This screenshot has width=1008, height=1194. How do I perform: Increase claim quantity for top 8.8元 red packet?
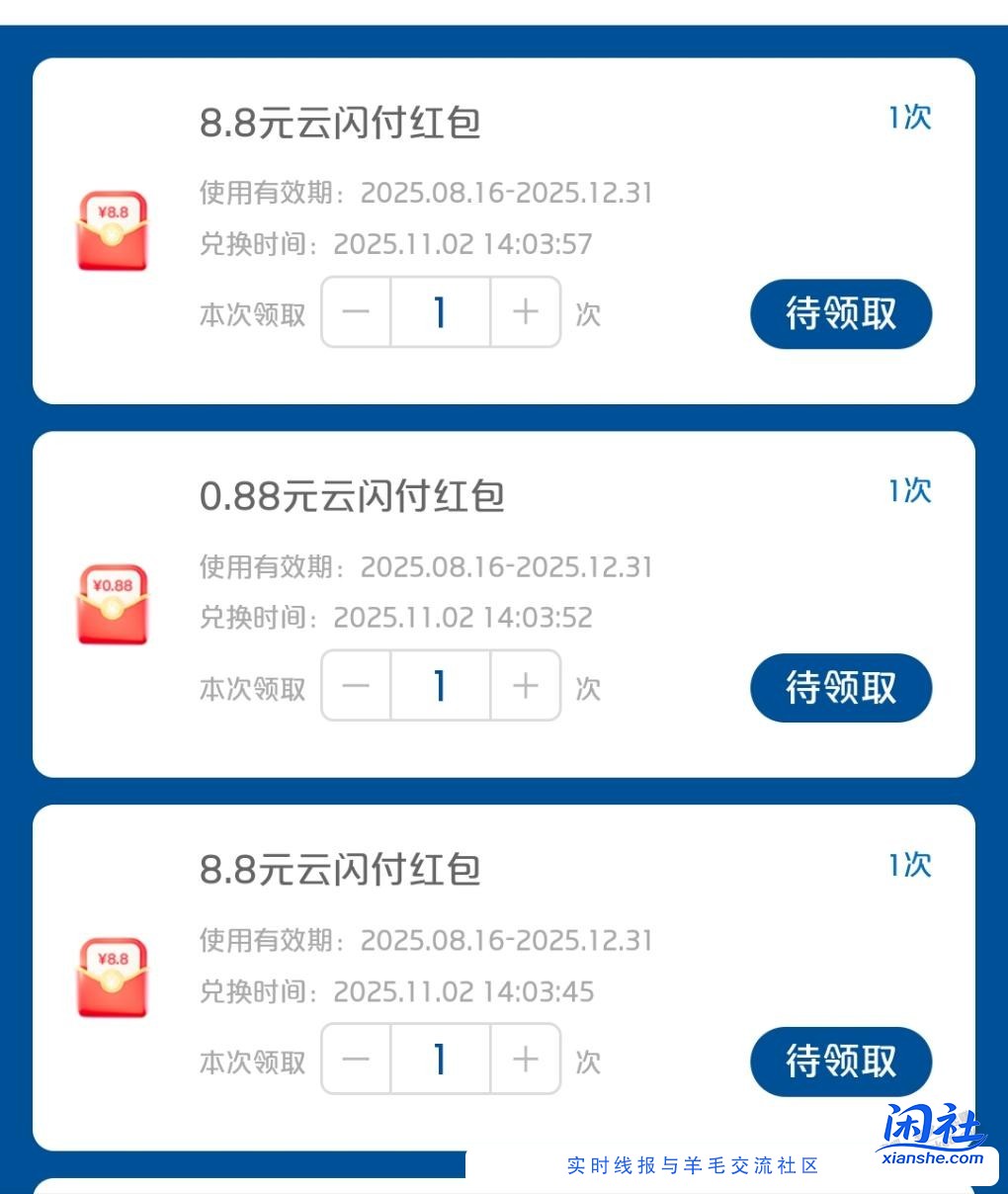pos(525,312)
